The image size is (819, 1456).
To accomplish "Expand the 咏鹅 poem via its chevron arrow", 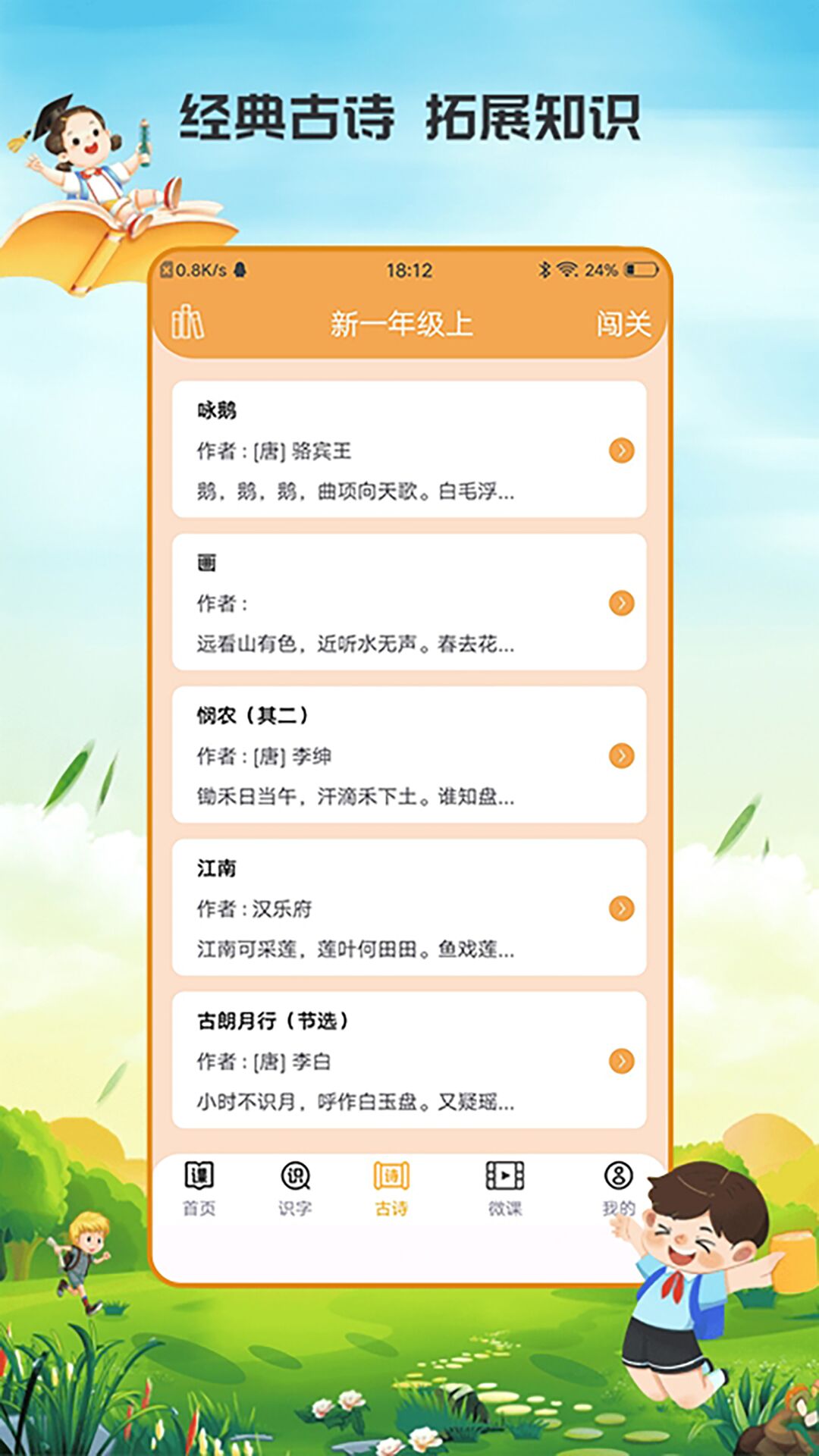I will [622, 449].
